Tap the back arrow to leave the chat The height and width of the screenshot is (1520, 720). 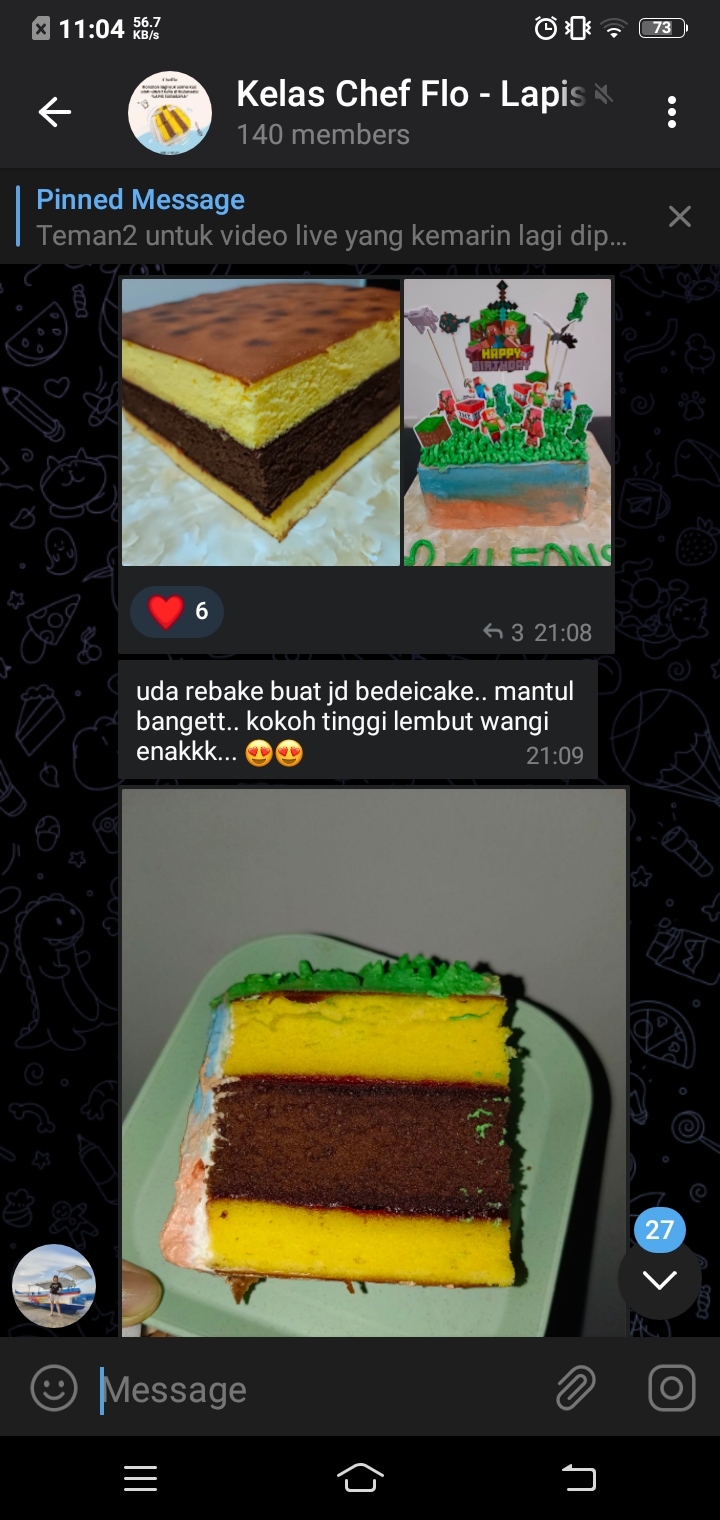(x=53, y=112)
